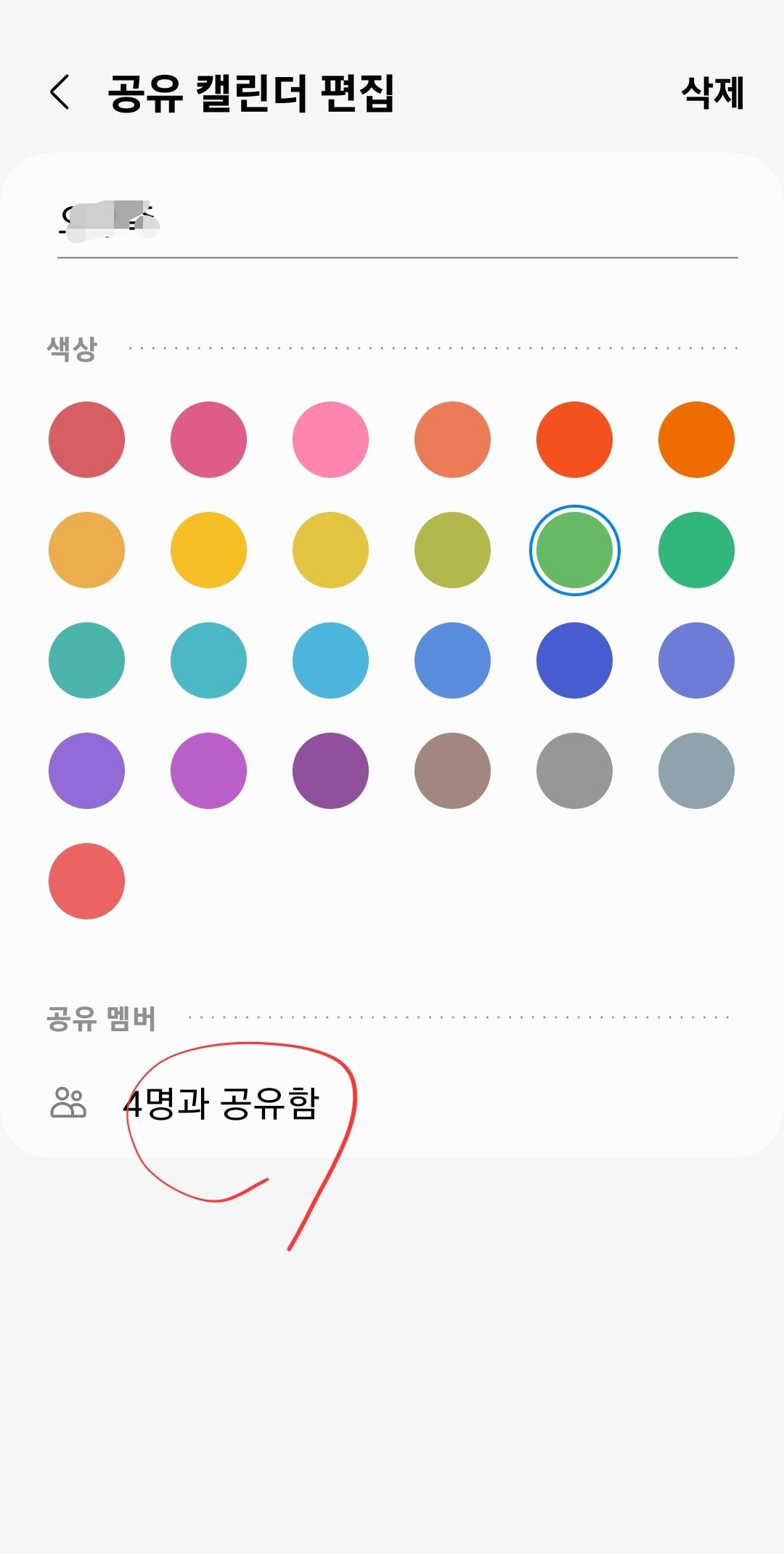Pick the teal color circle
784x1554 pixels.
(x=86, y=662)
